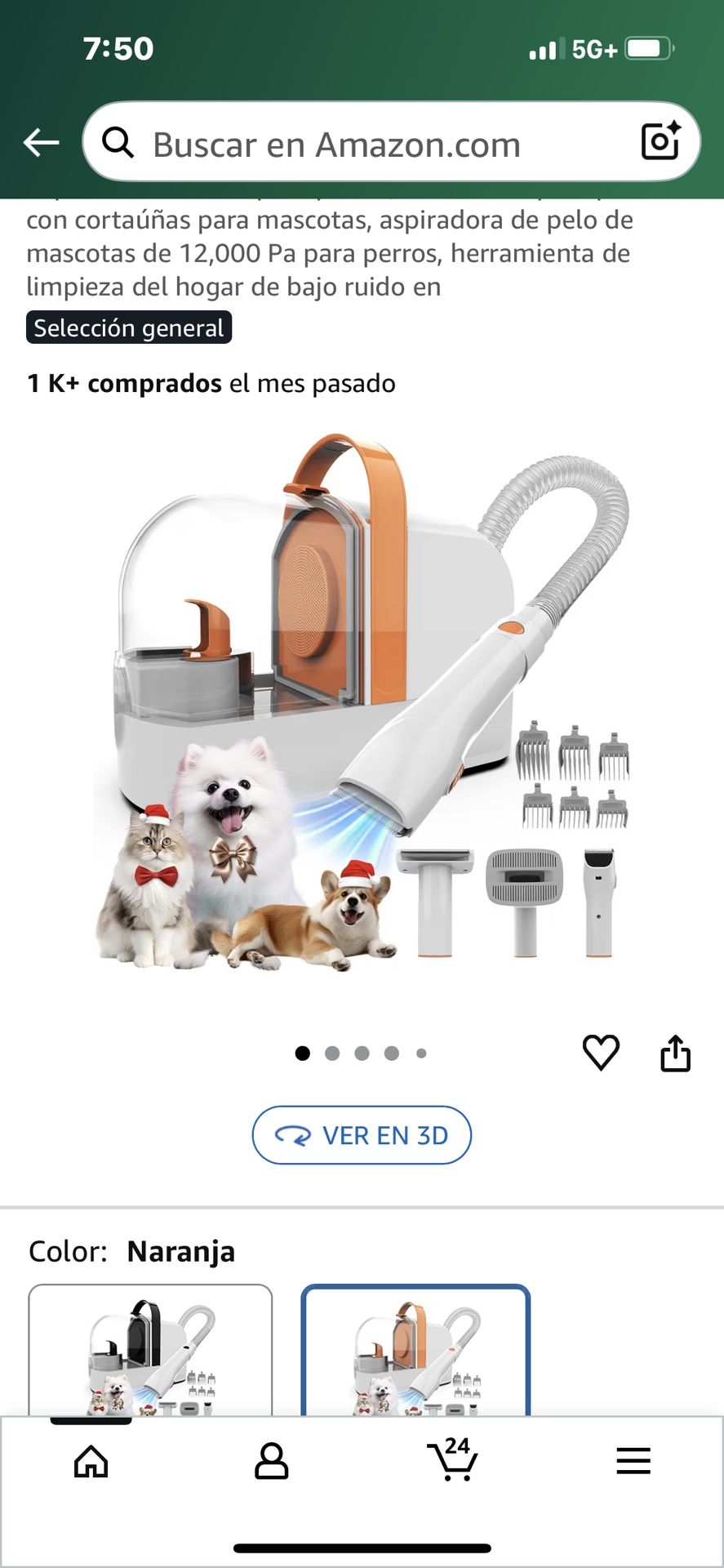Viewport: 724px width, 1568px height.
Task: Open the hamburger menu tab
Action: point(633,1461)
